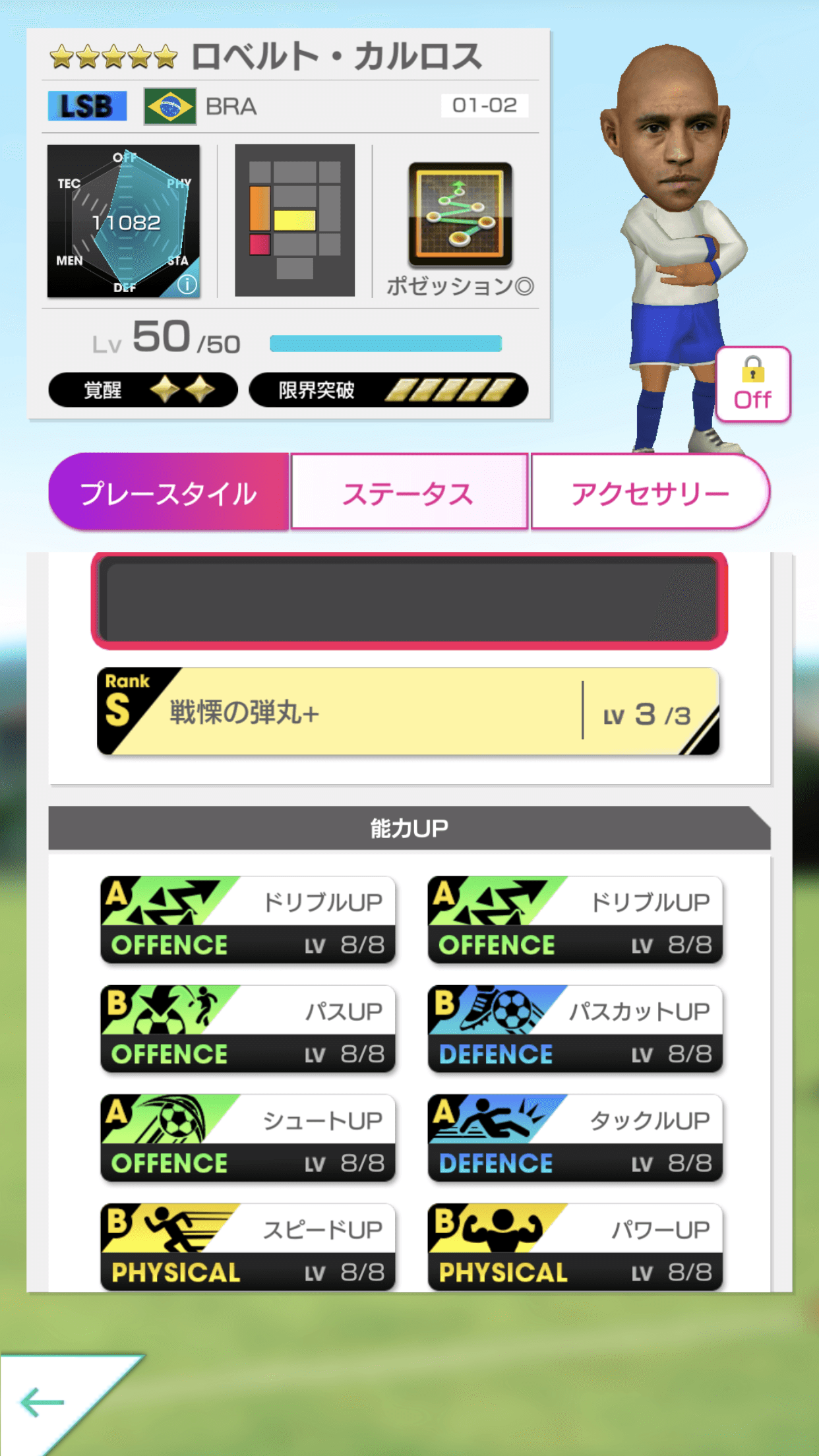Tap the タックルUP DEFENCE skill icon
Image resolution: width=819 pixels, height=1456 pixels.
(x=574, y=1137)
